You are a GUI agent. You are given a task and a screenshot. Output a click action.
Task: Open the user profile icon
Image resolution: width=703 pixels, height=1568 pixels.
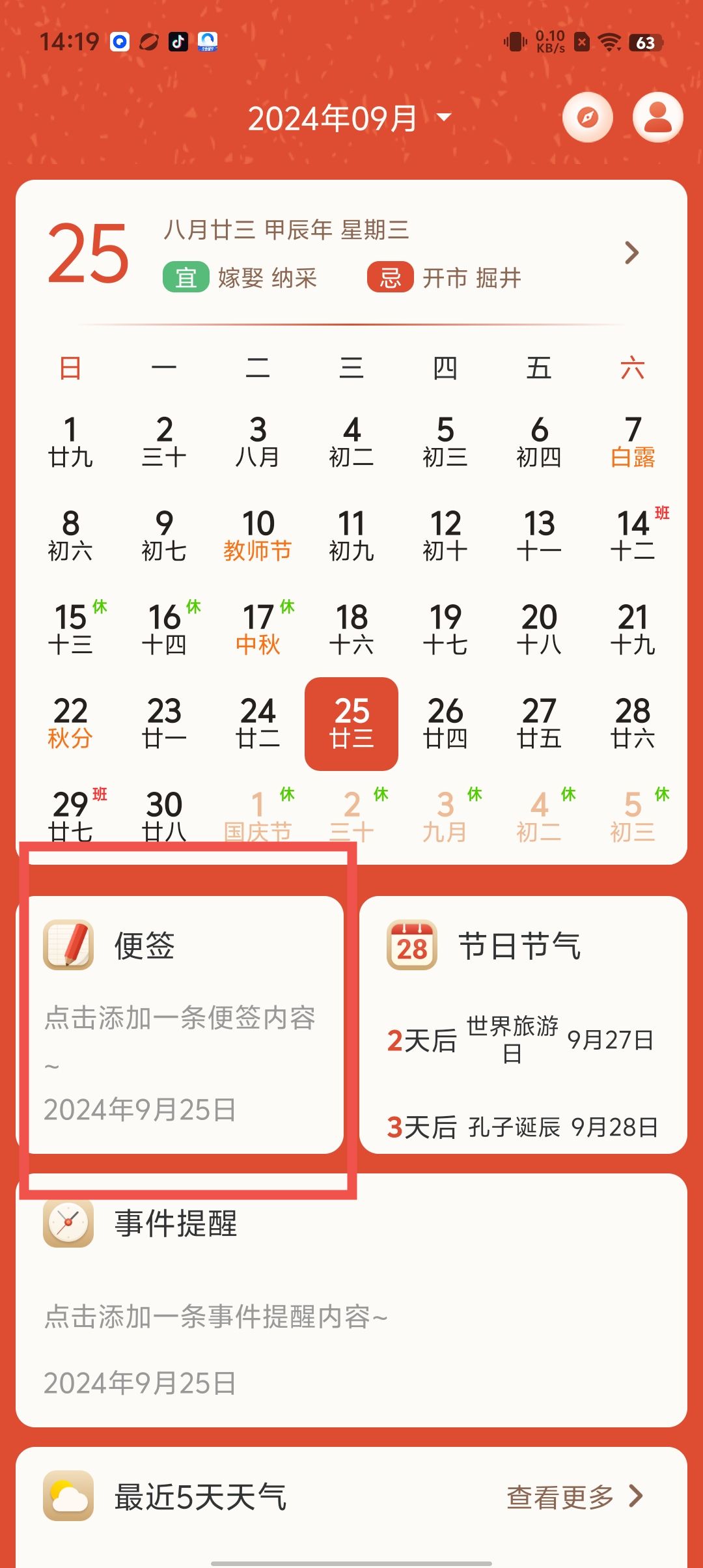(x=657, y=118)
